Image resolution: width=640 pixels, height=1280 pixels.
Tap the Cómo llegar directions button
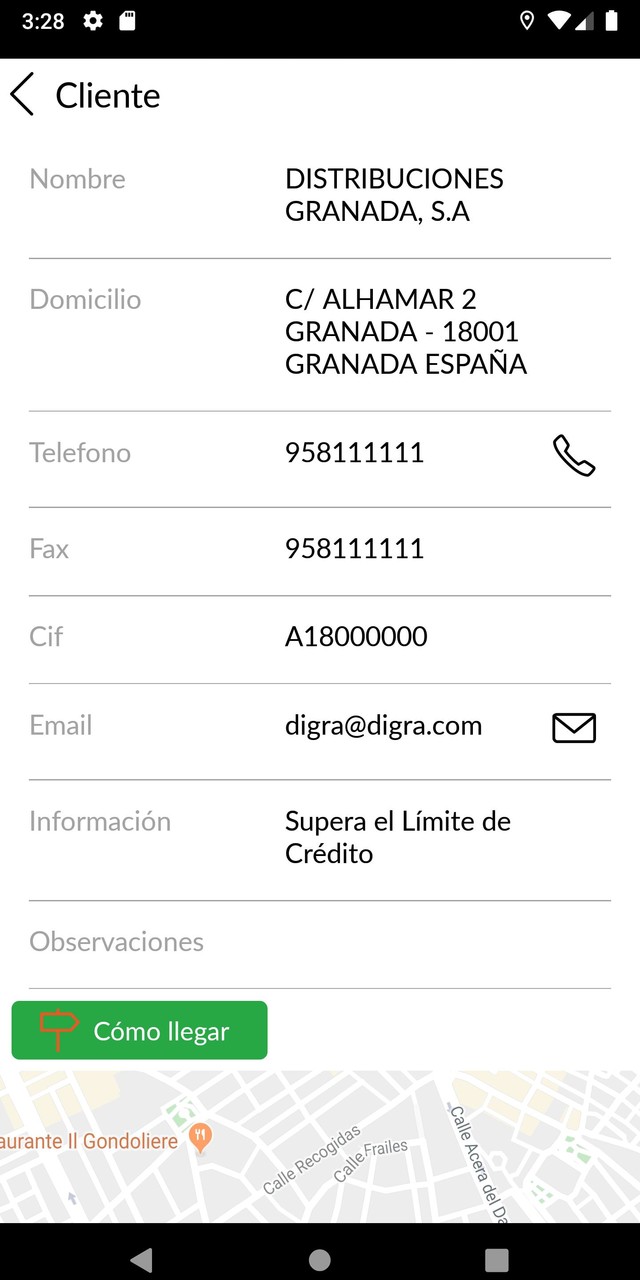coord(140,1030)
